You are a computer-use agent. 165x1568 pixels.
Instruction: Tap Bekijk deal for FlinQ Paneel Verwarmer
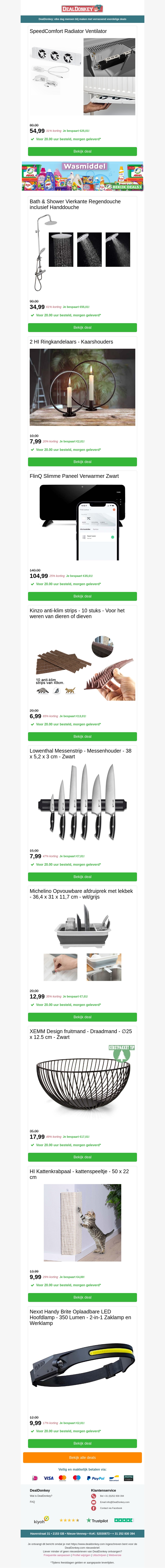tap(82, 596)
